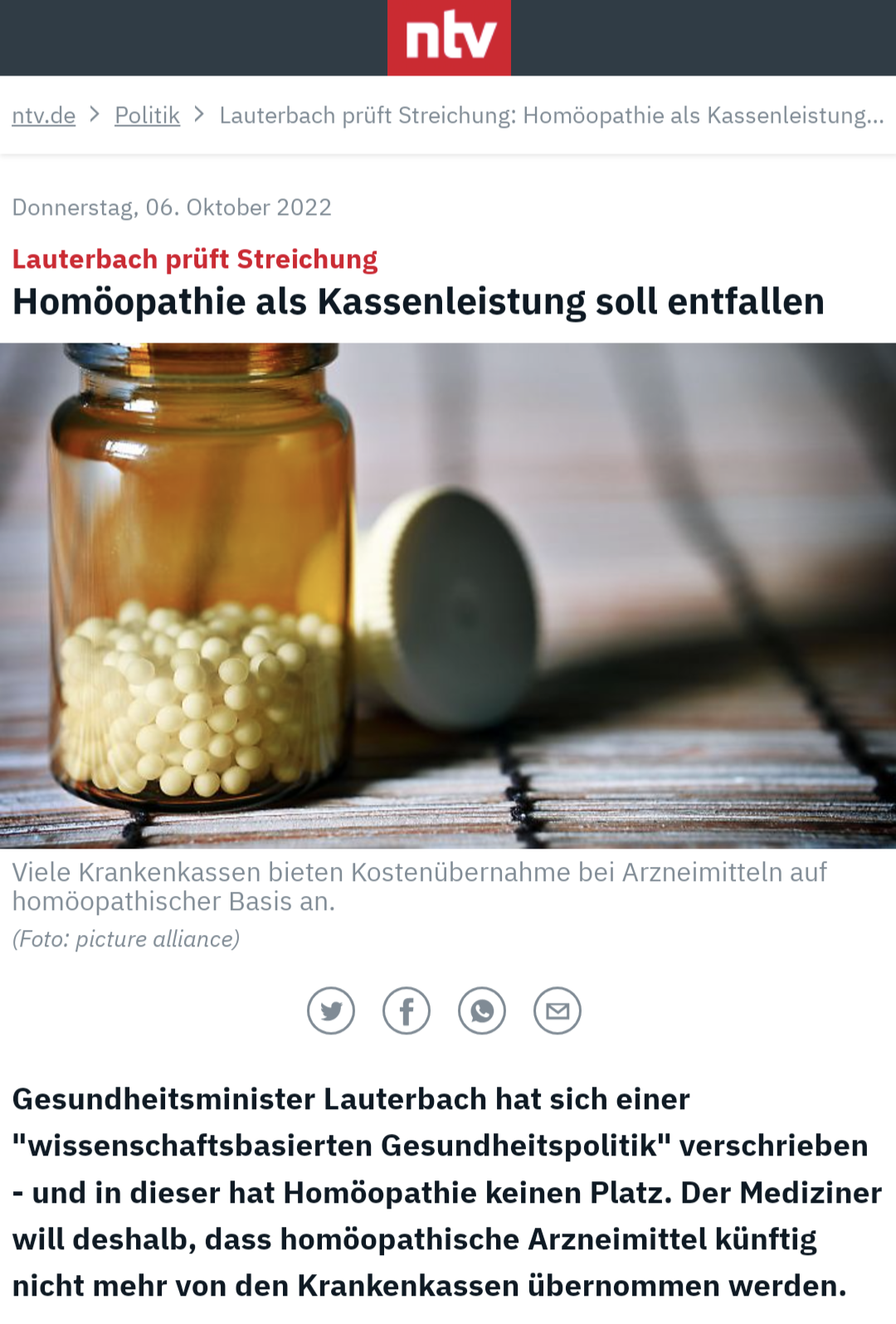
Task: Share the article on Facebook
Action: click(407, 1010)
